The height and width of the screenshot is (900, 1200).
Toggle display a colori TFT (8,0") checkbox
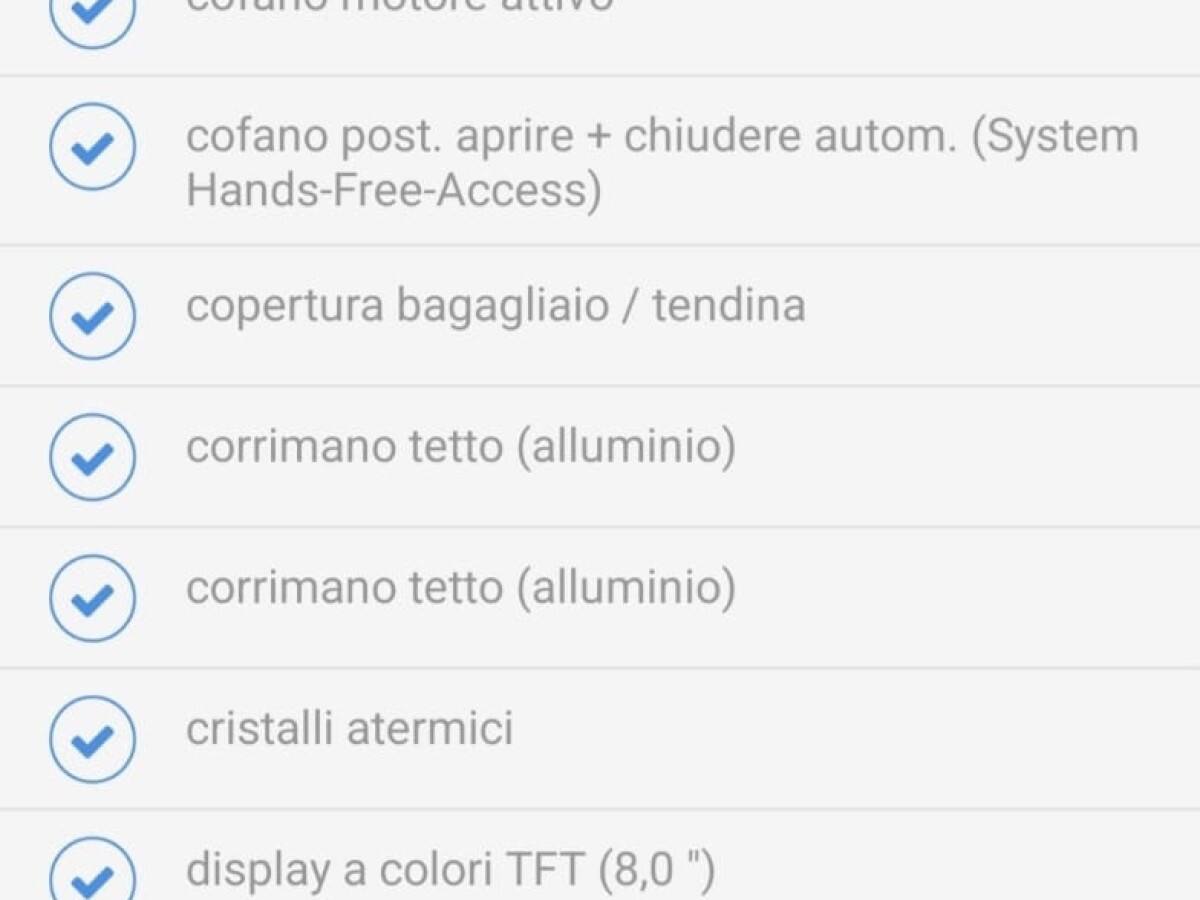[x=92, y=876]
